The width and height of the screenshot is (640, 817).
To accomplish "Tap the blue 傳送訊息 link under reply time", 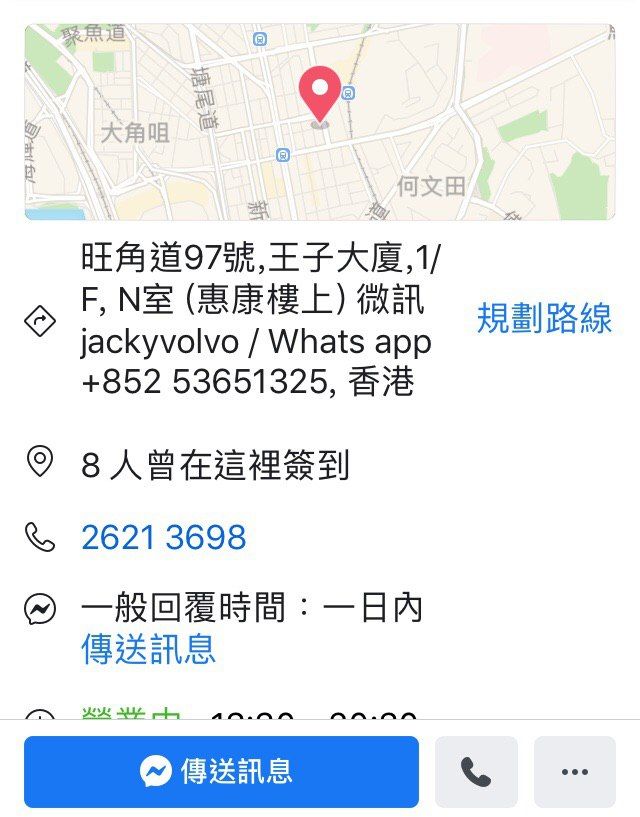I will [x=148, y=649].
